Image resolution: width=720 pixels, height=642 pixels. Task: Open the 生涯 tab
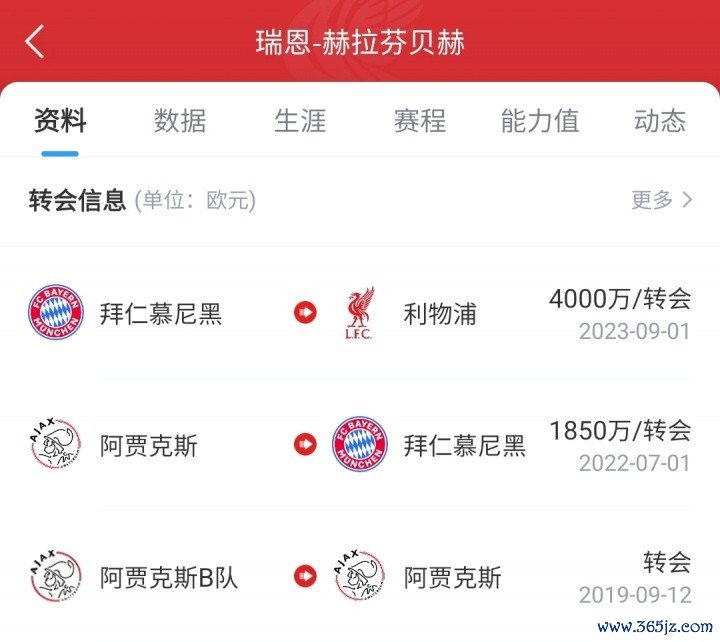[x=300, y=121]
